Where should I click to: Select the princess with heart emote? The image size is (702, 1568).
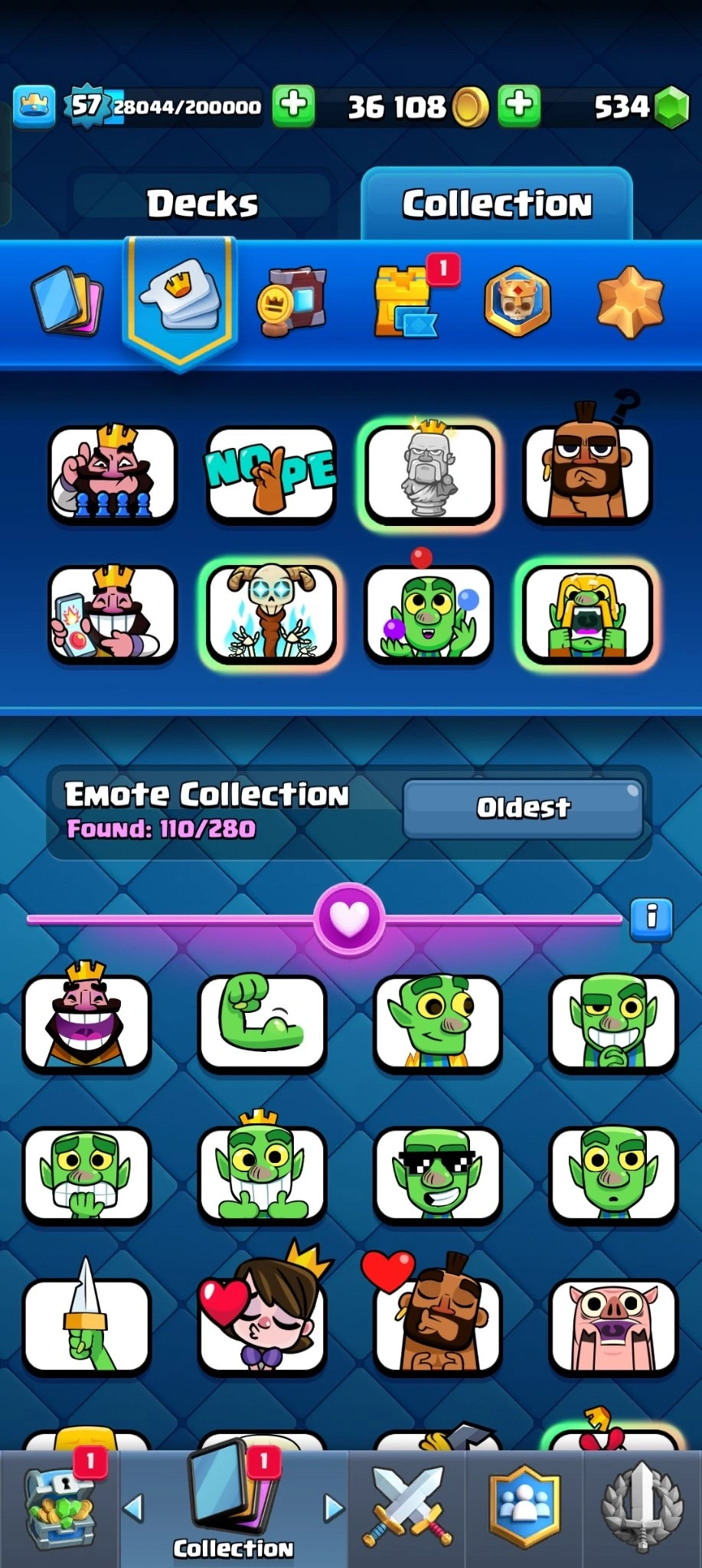click(262, 1325)
